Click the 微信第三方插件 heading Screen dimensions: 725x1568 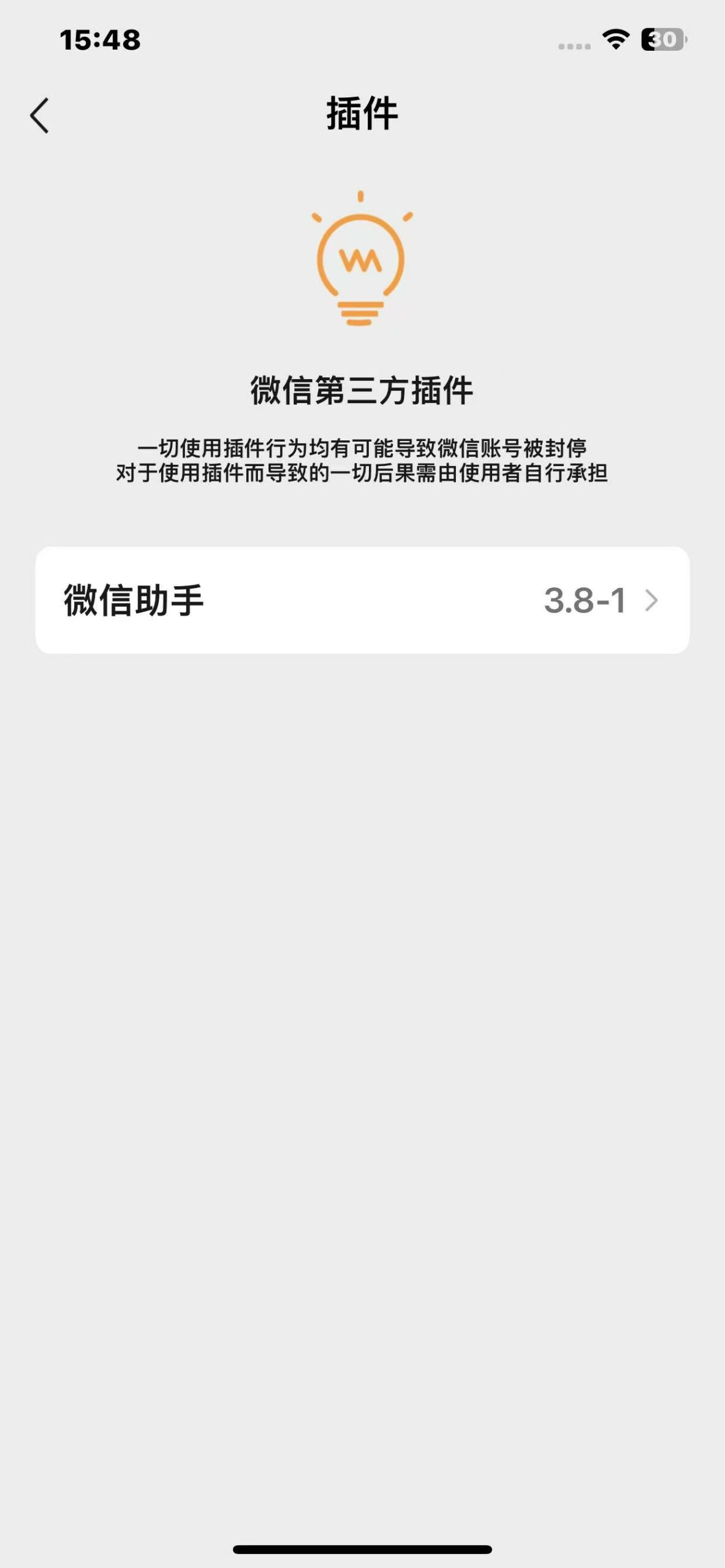[363, 390]
